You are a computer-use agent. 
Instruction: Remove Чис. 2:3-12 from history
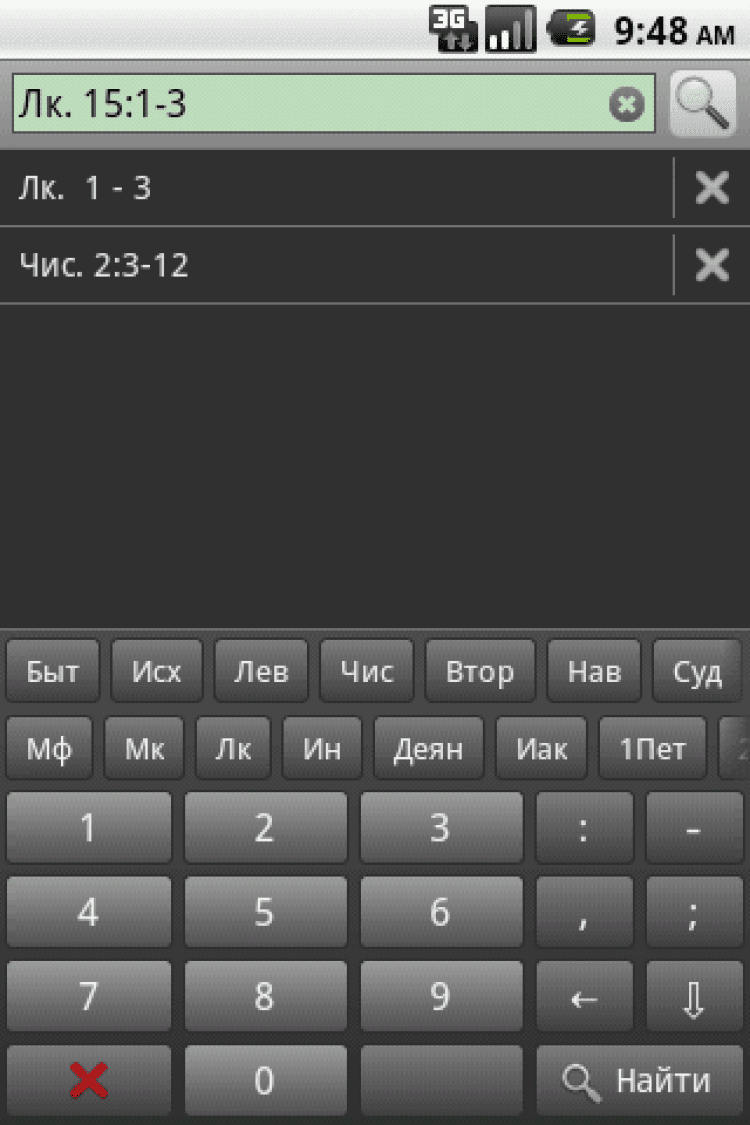711,265
